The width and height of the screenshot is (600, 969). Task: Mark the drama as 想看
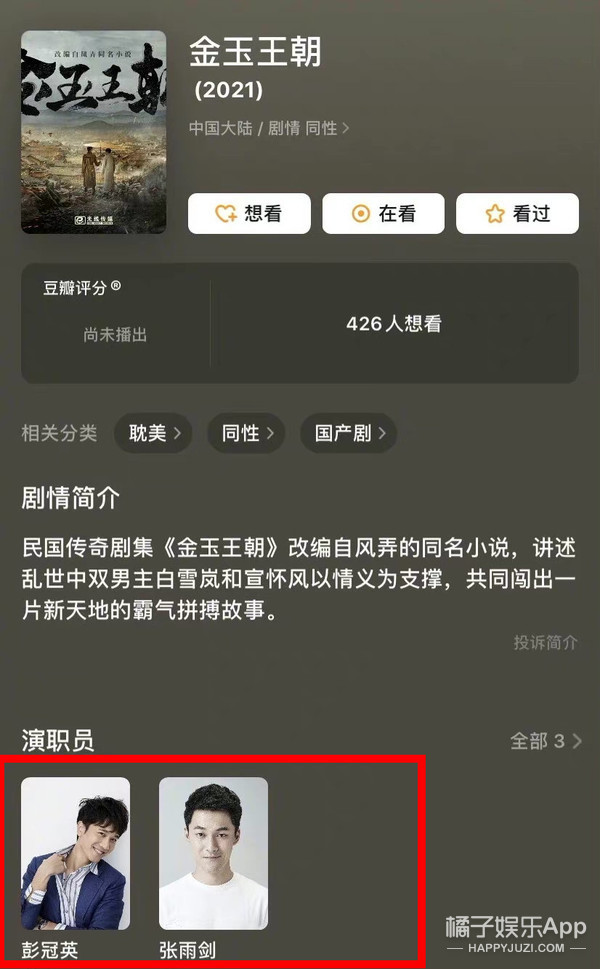(249, 213)
